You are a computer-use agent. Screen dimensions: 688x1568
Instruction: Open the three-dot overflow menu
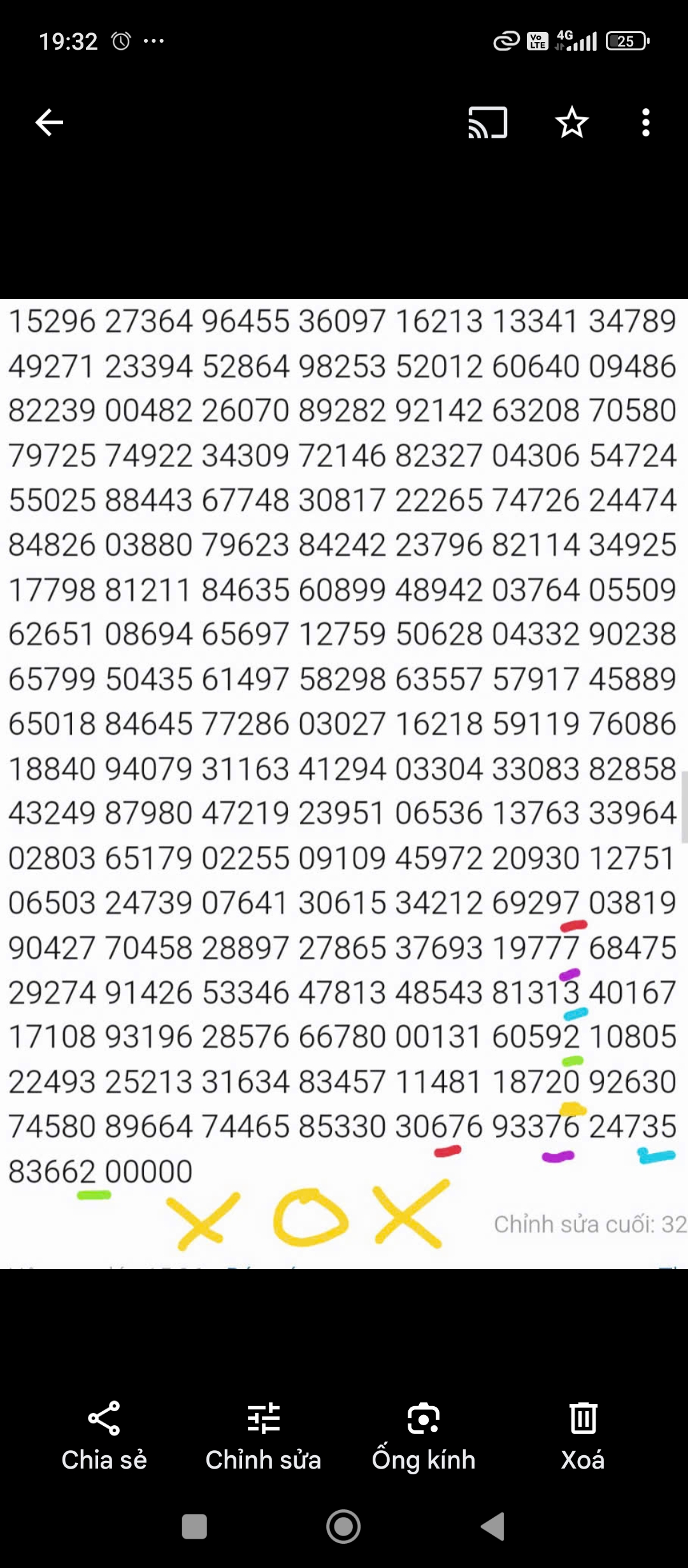[x=646, y=122]
